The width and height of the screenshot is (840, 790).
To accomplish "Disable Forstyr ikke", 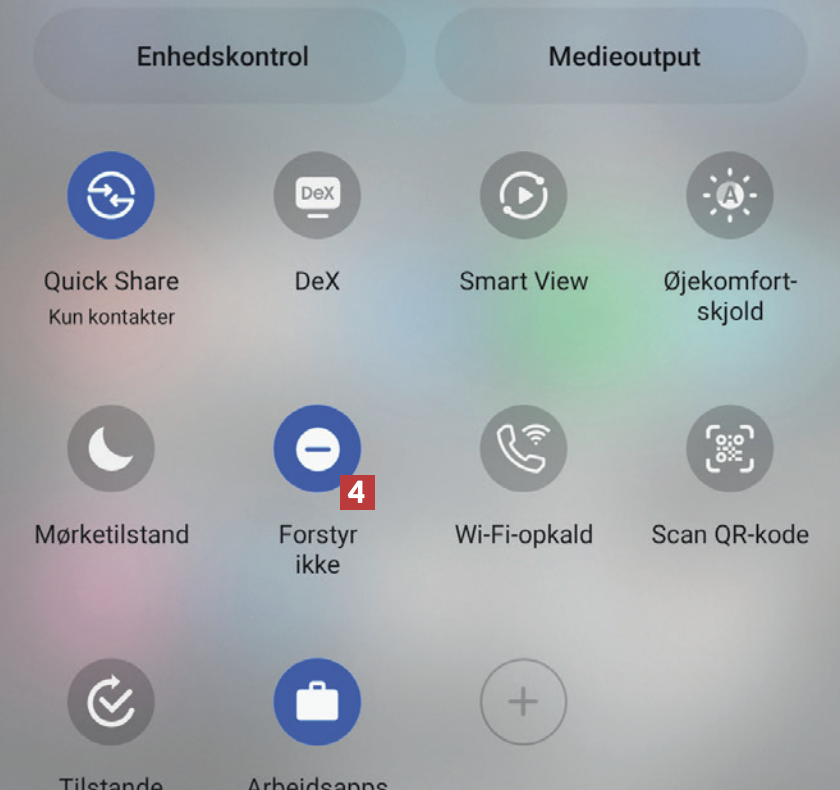I will click(317, 448).
